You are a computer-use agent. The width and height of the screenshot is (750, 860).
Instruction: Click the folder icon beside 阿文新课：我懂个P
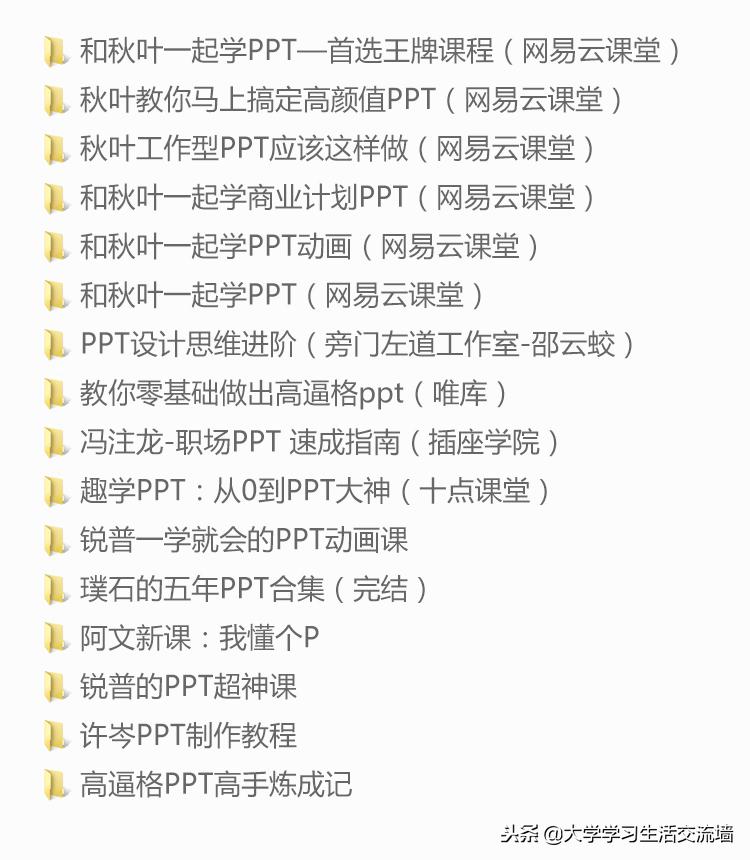[x=52, y=638]
